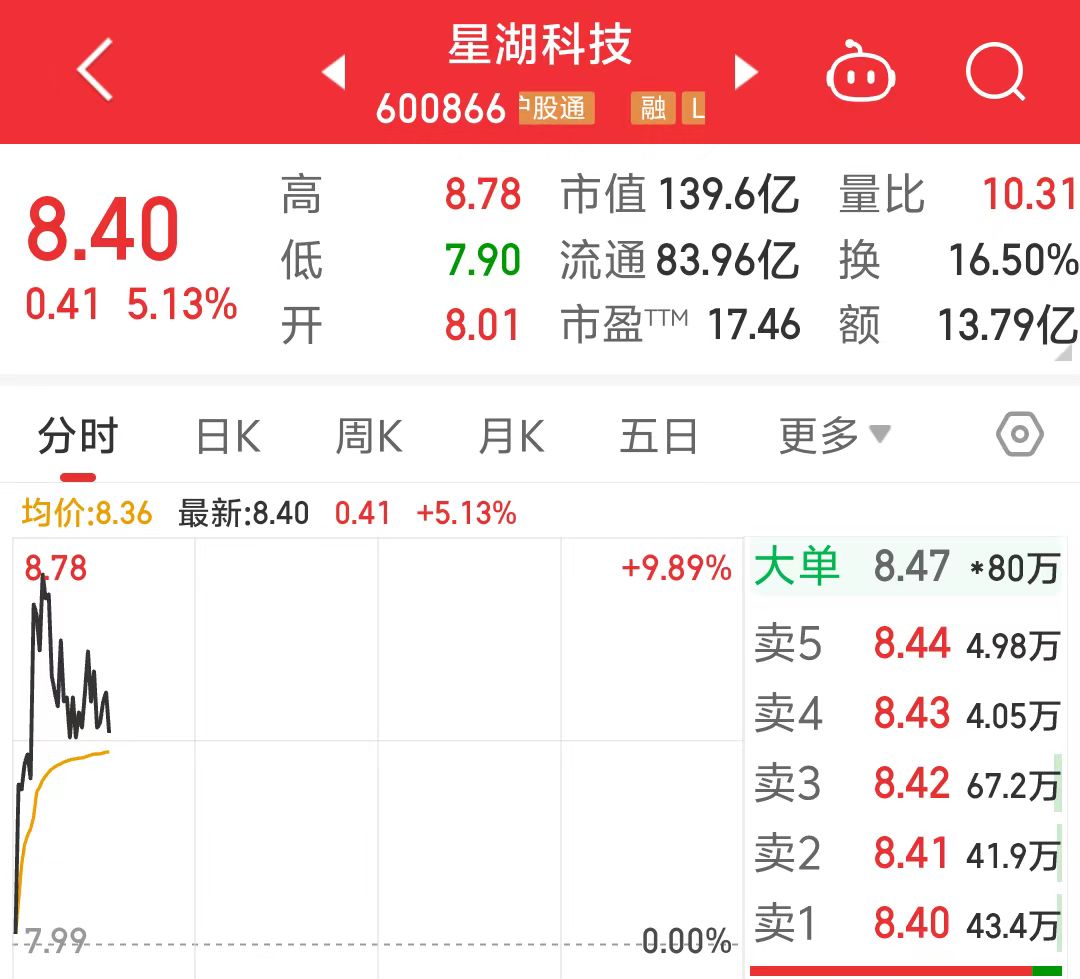
Task: Switch to the 月K tab
Action: [511, 437]
